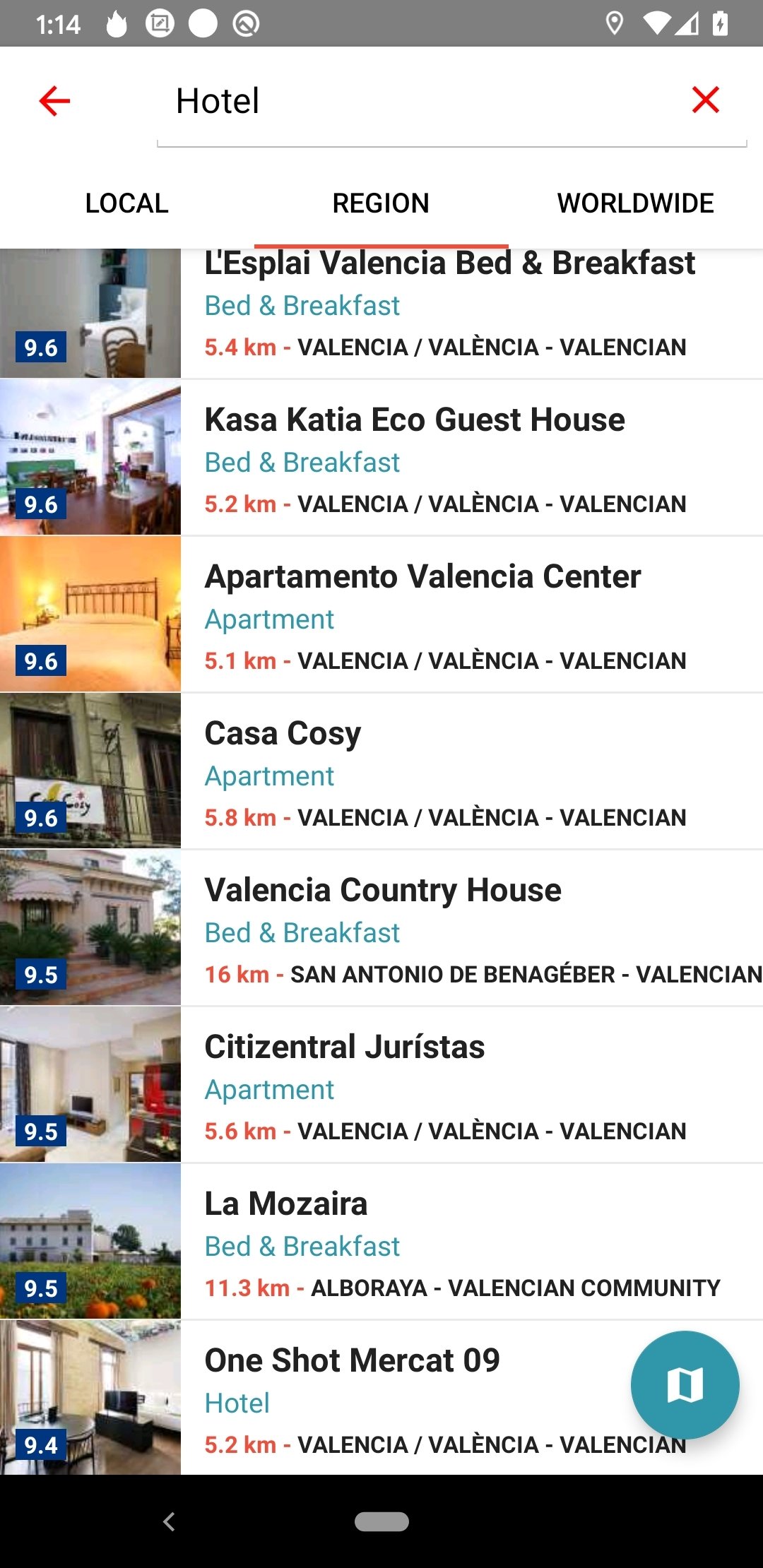Switch to the Worldwide tab
The image size is (763, 1568).
(635, 203)
